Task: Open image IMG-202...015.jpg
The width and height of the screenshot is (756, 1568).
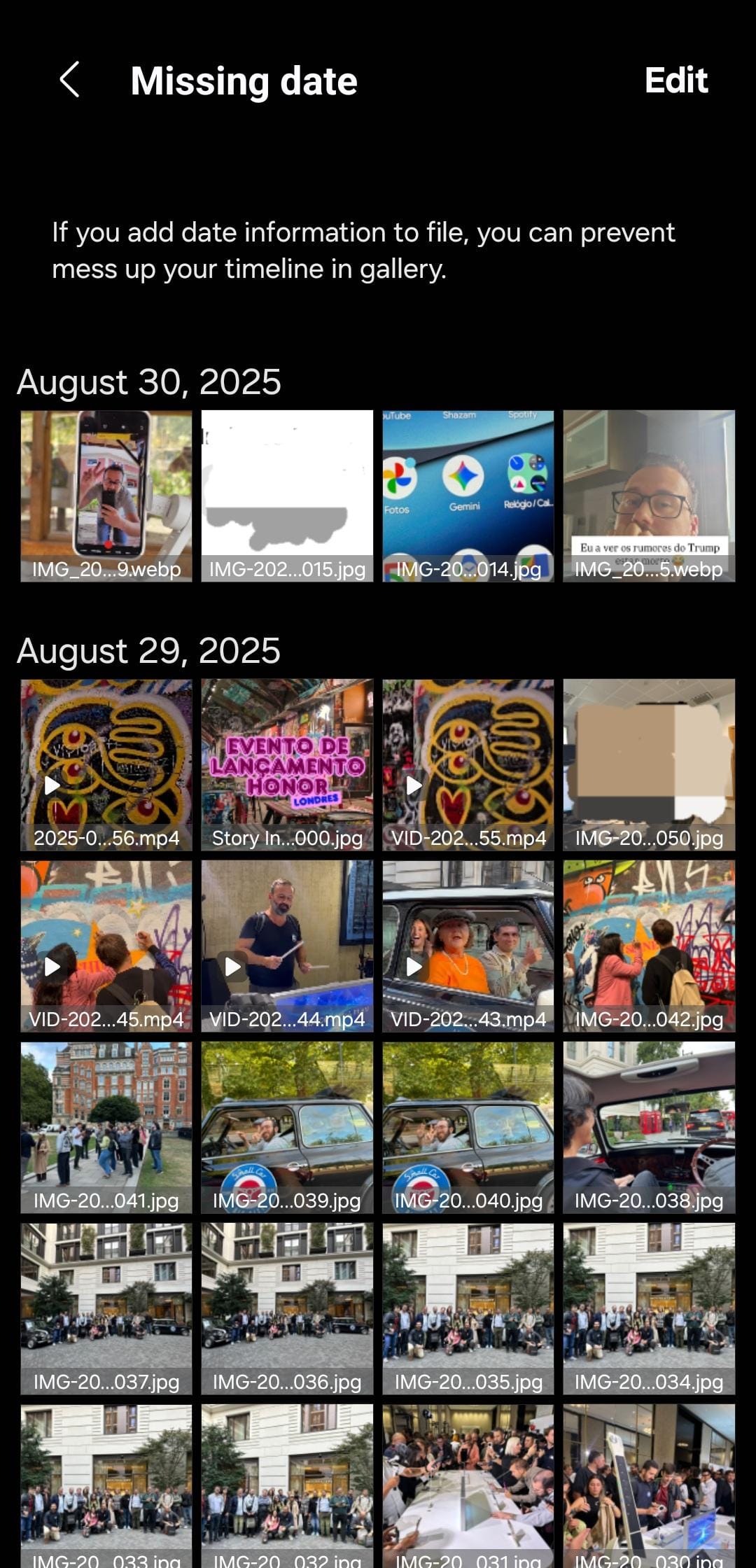Action: coord(287,496)
